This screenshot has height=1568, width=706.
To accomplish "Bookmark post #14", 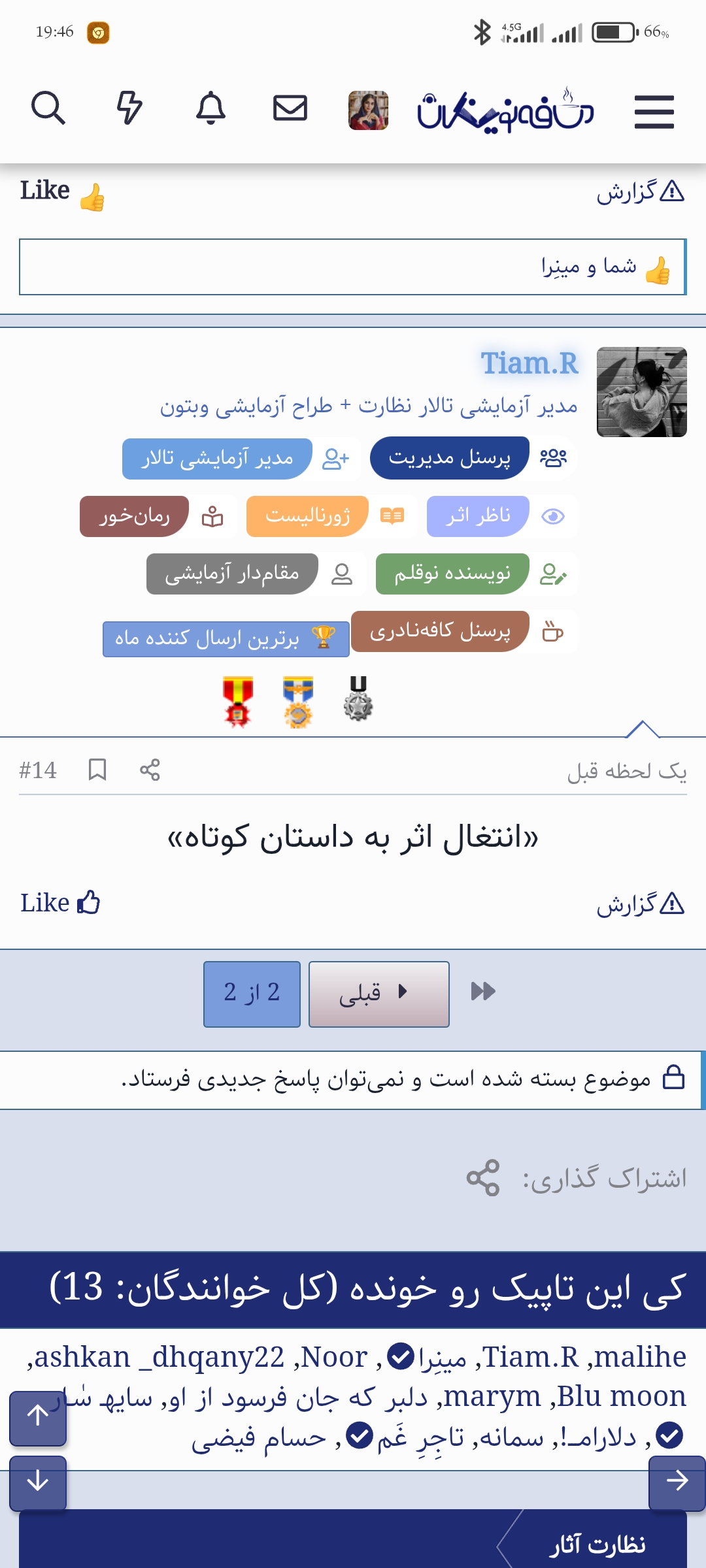I will (x=97, y=770).
